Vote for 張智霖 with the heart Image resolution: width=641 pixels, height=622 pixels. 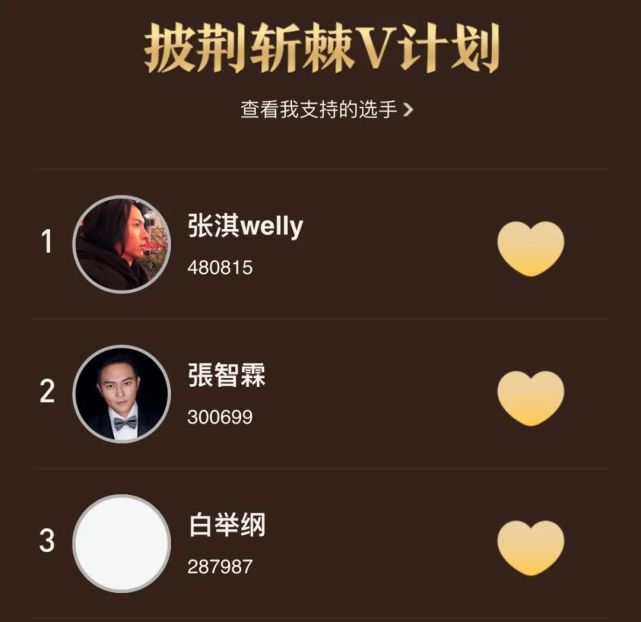coord(530,397)
